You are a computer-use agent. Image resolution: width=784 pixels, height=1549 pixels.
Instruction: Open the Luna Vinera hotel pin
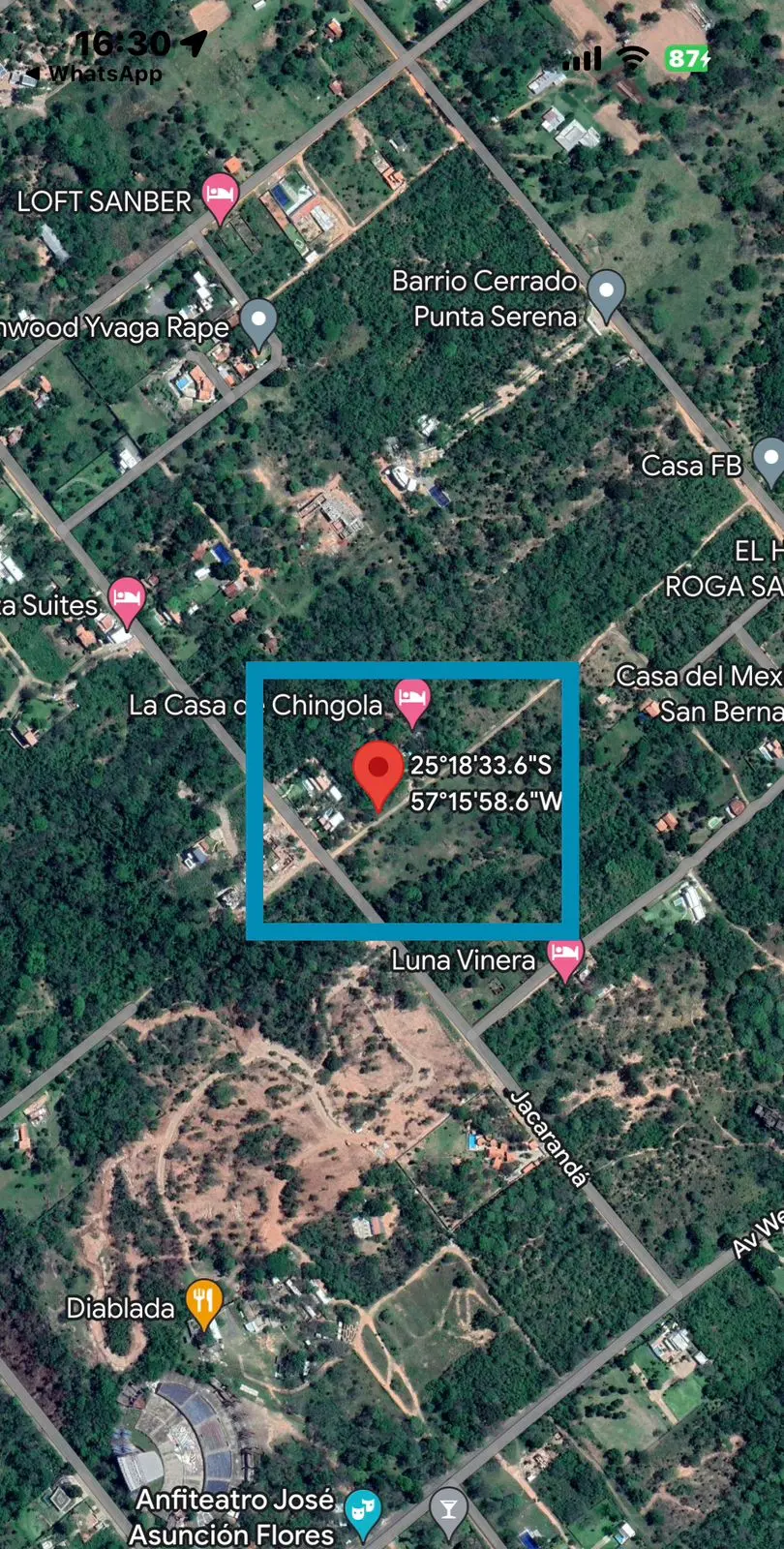pos(565,958)
